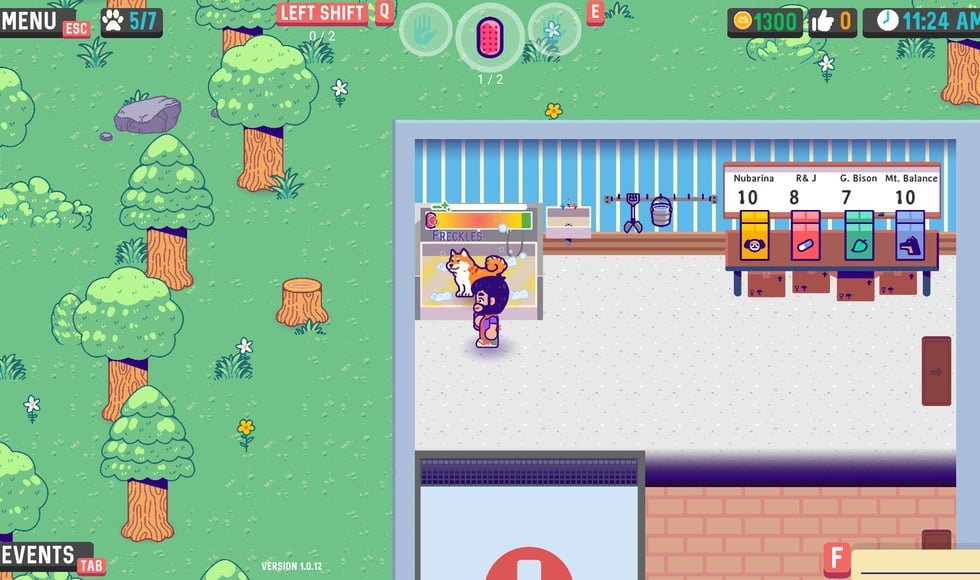The width and height of the screenshot is (980, 580).
Task: Open the MENU button
Action: click(x=30, y=19)
